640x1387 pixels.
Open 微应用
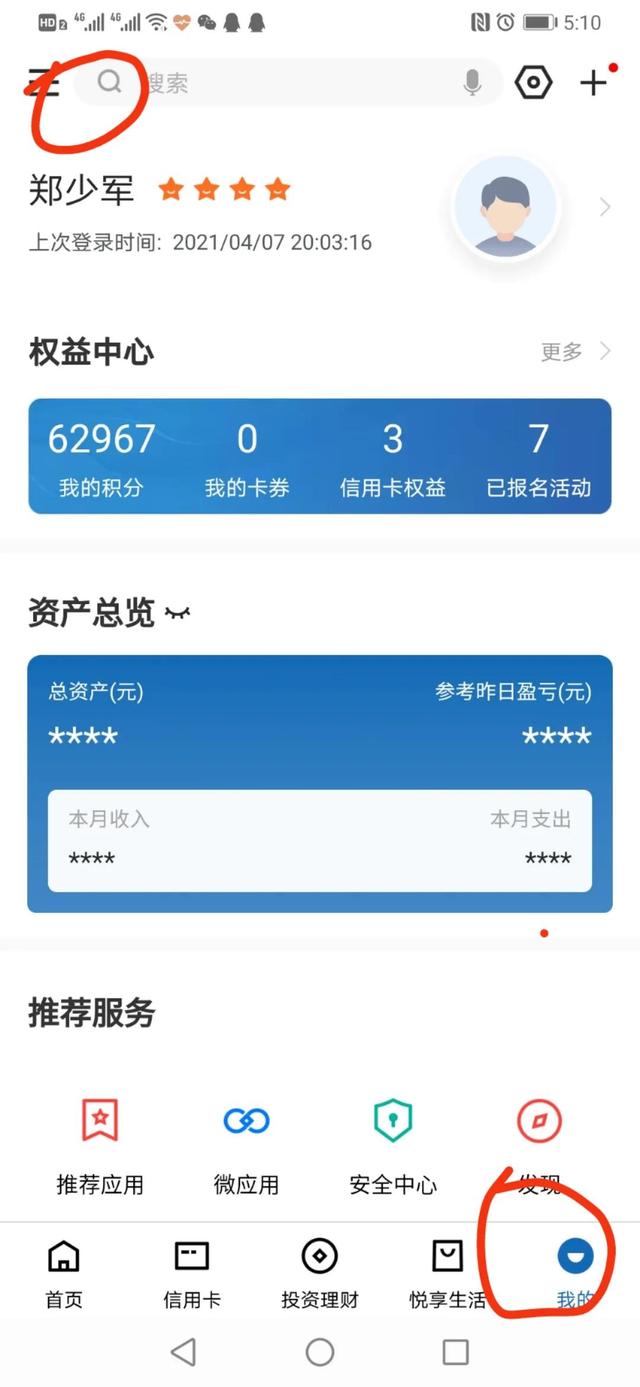pyautogui.click(x=246, y=1142)
